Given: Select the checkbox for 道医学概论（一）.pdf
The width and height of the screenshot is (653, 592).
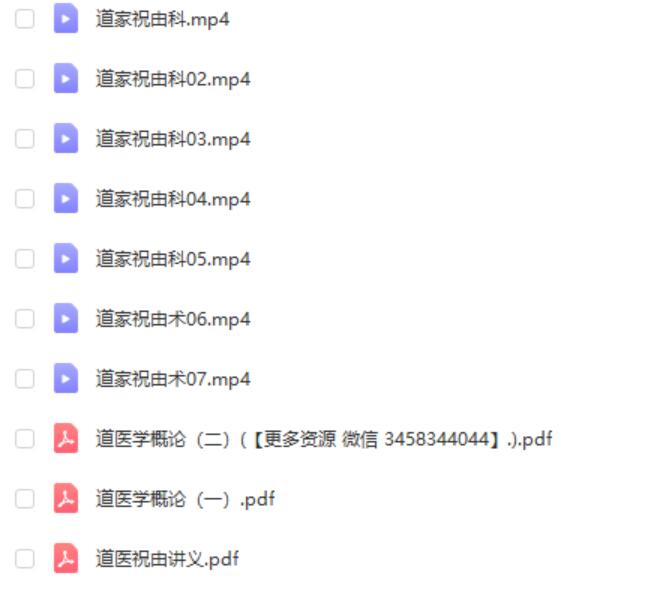Looking at the screenshot, I should pos(25,499).
